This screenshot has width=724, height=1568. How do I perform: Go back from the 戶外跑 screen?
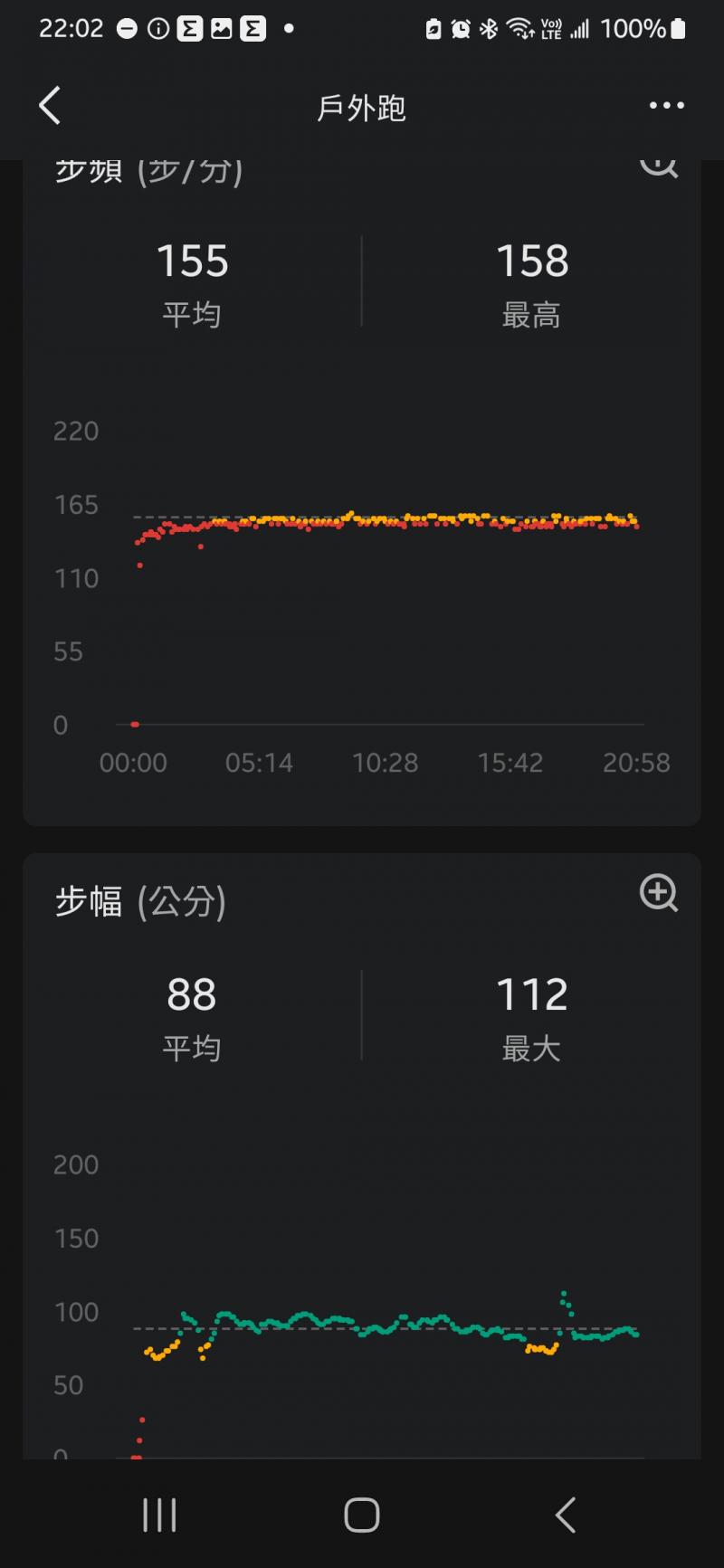click(x=51, y=106)
